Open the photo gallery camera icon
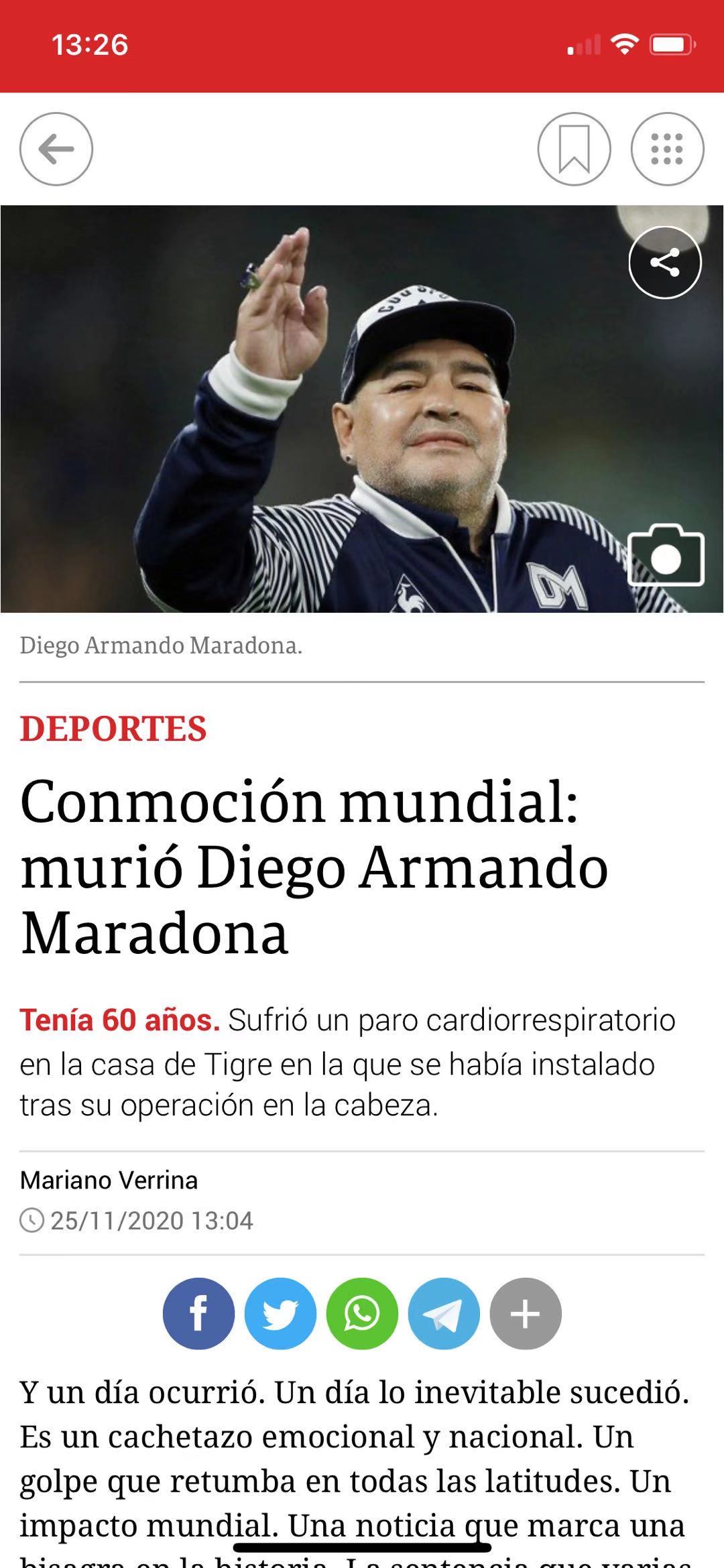The image size is (724, 1568). coord(666,556)
